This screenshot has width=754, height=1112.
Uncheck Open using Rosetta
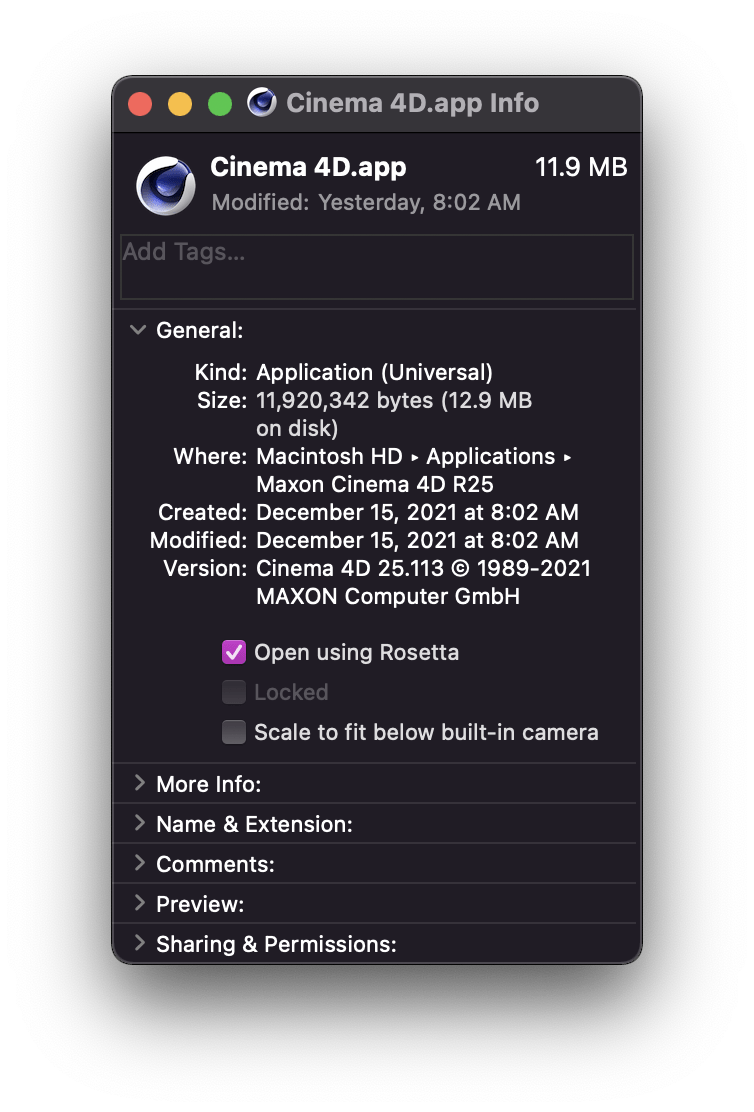234,653
